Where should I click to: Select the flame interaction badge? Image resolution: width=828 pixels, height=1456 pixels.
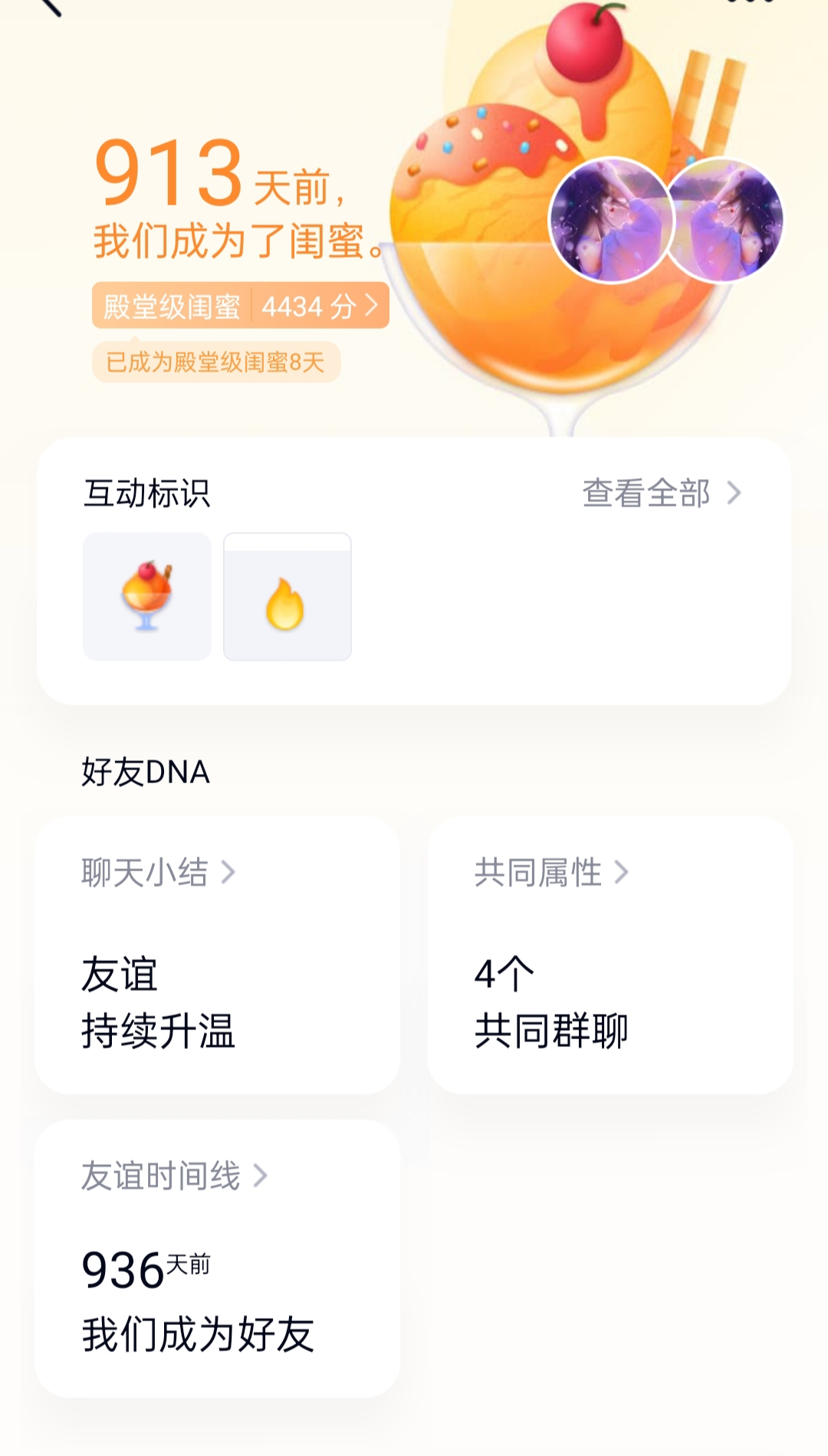(287, 597)
